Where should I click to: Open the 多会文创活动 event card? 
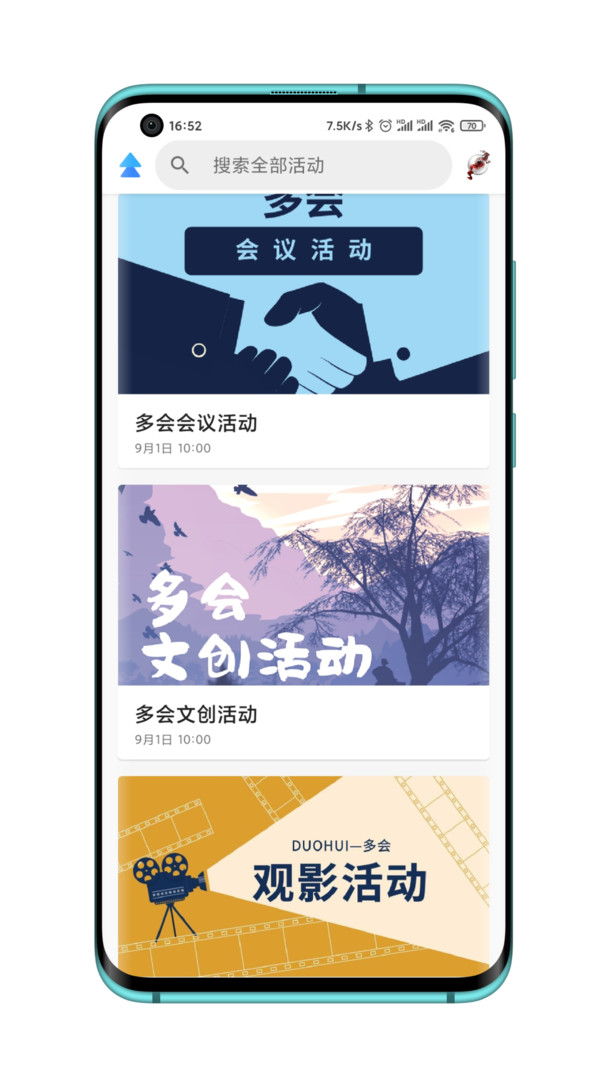303,620
